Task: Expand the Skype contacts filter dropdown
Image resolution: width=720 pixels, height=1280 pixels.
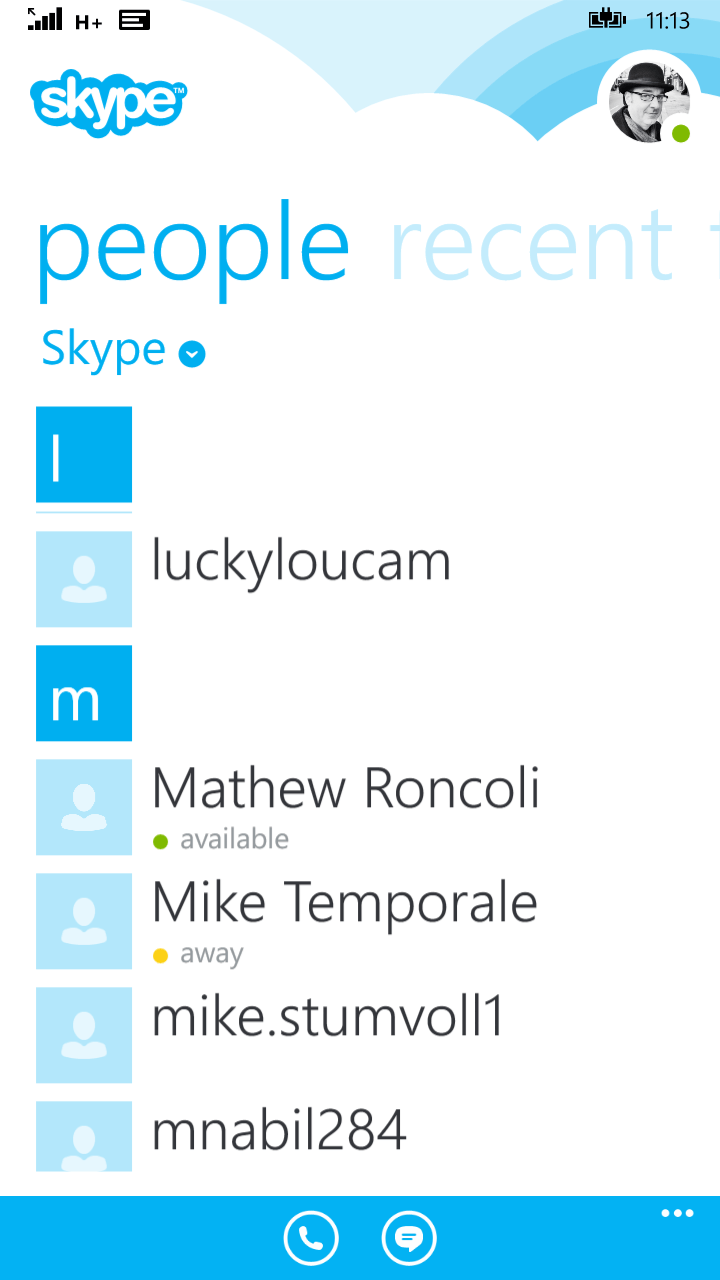Action: (123, 350)
